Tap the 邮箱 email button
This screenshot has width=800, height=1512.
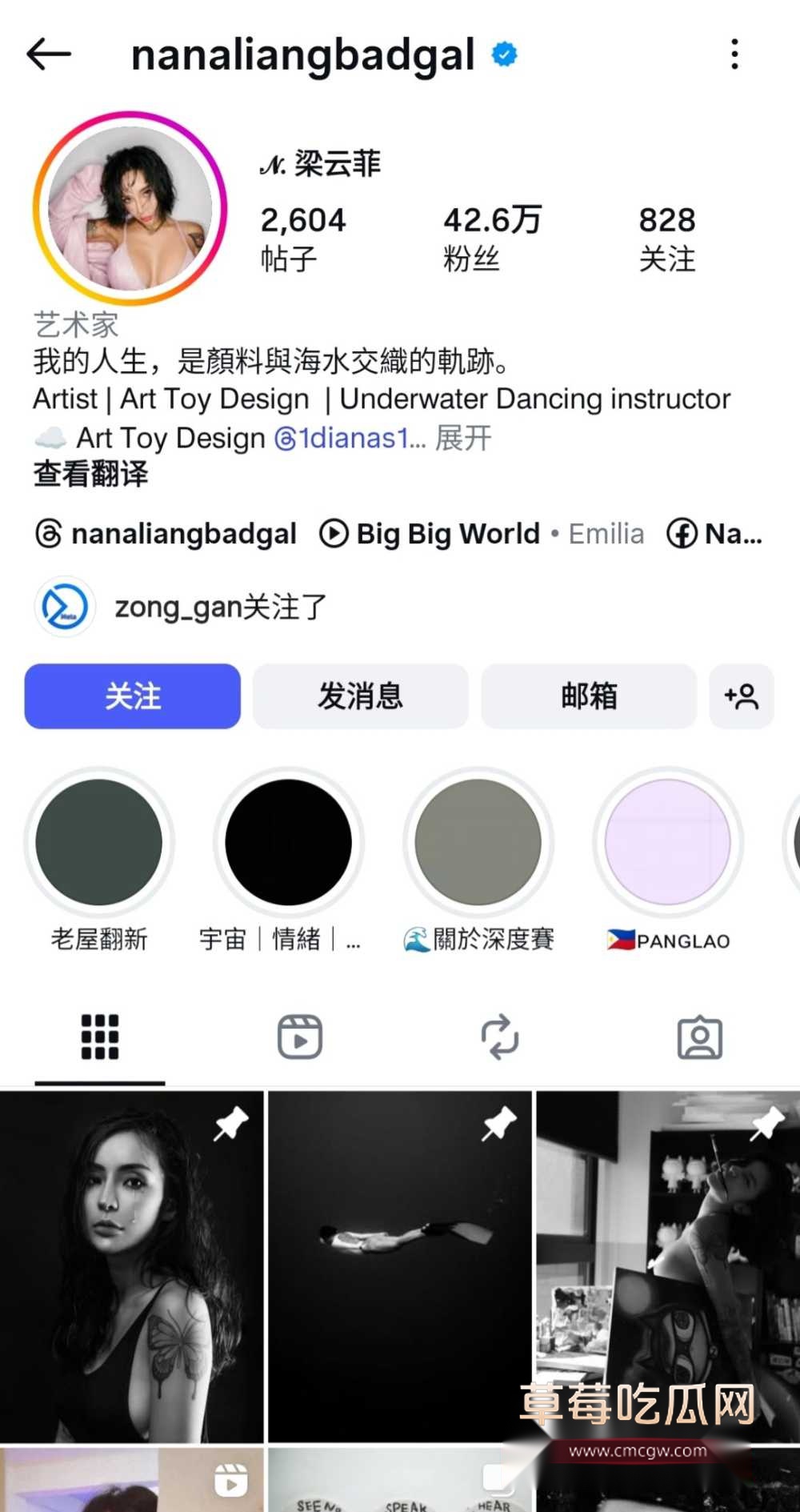pyautogui.click(x=589, y=696)
